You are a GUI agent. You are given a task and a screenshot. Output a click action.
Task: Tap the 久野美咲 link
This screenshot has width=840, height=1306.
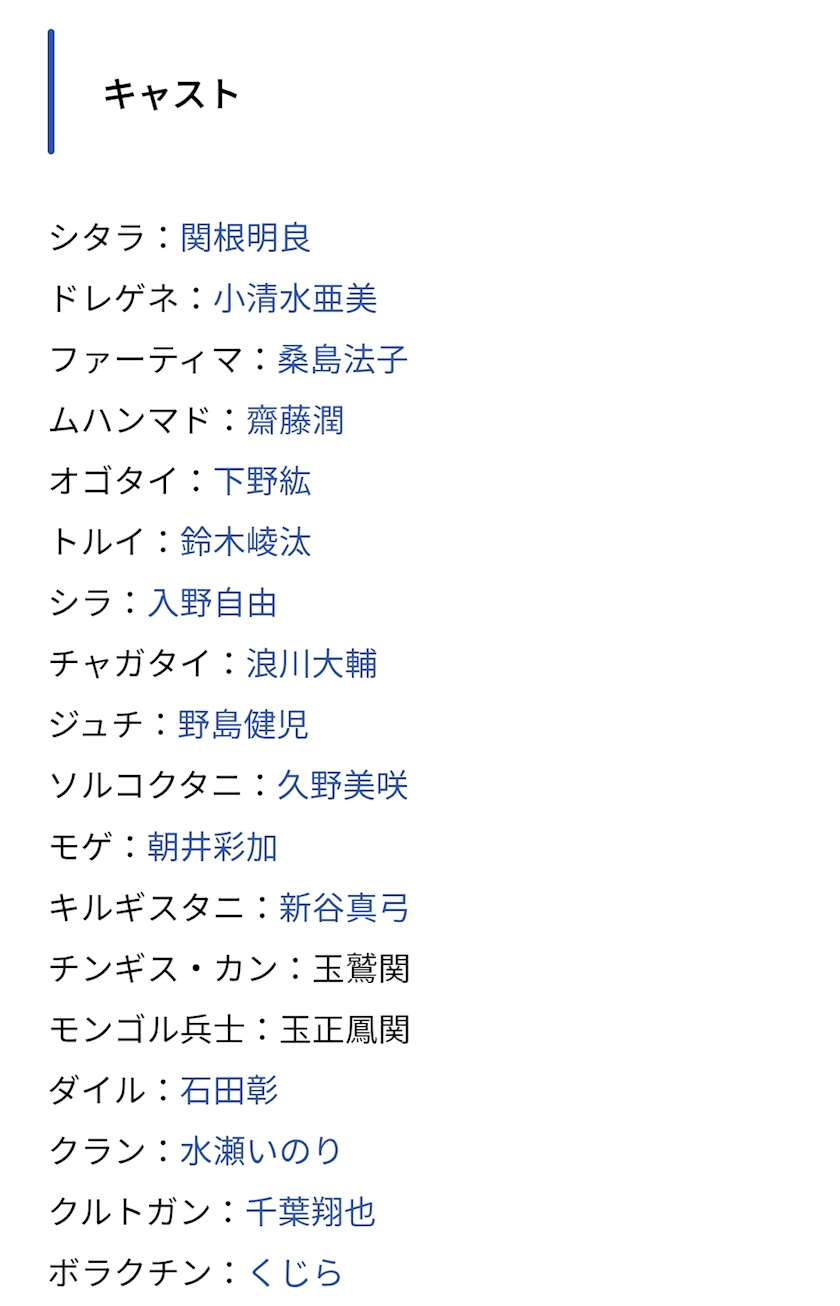point(343,786)
